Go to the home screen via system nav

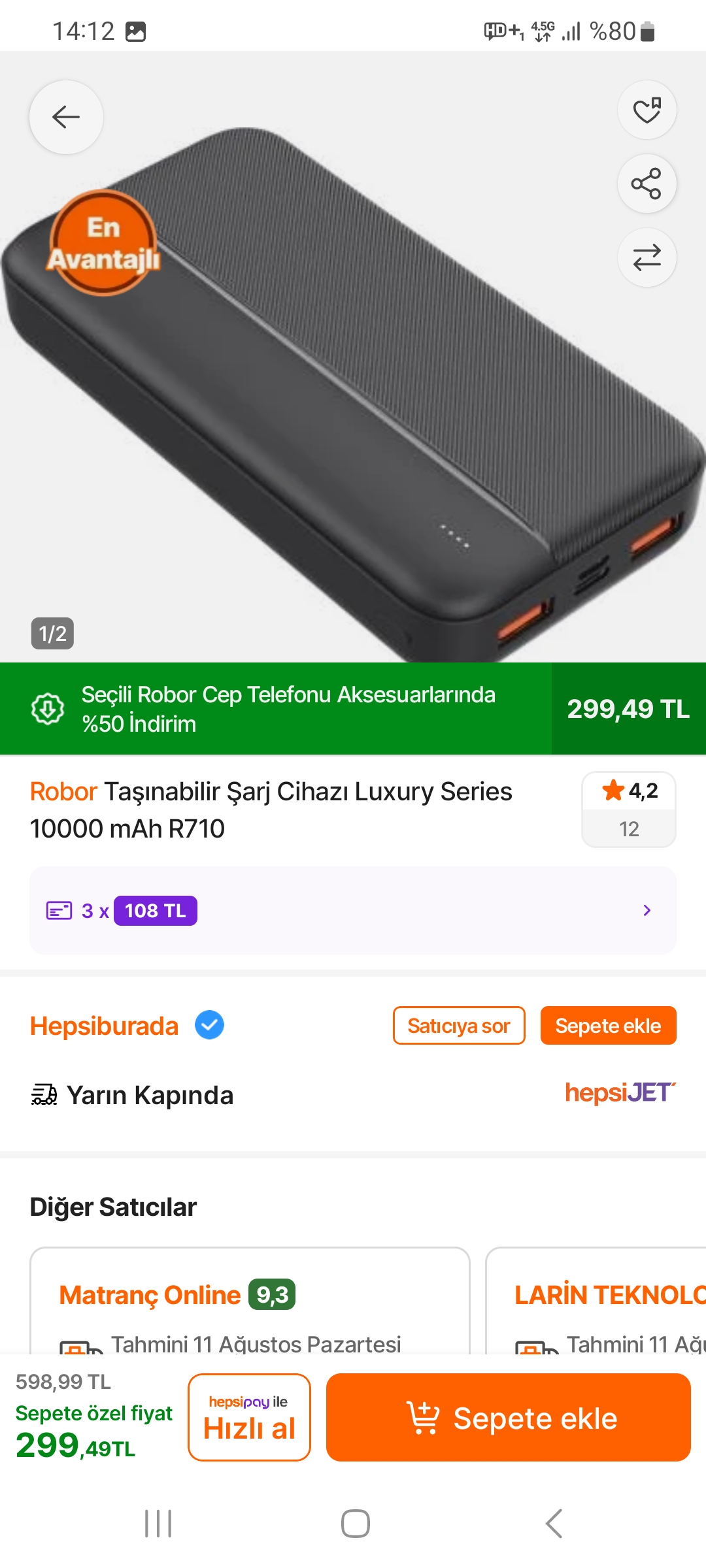[355, 1524]
